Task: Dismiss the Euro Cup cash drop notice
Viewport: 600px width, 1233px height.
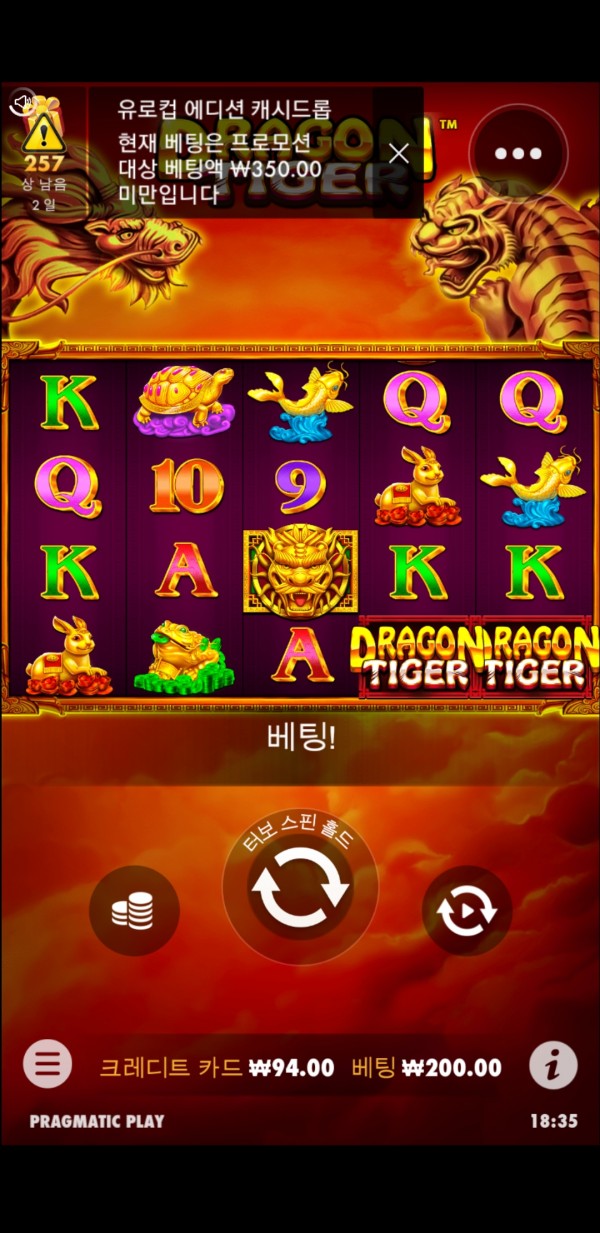Action: pos(399,153)
